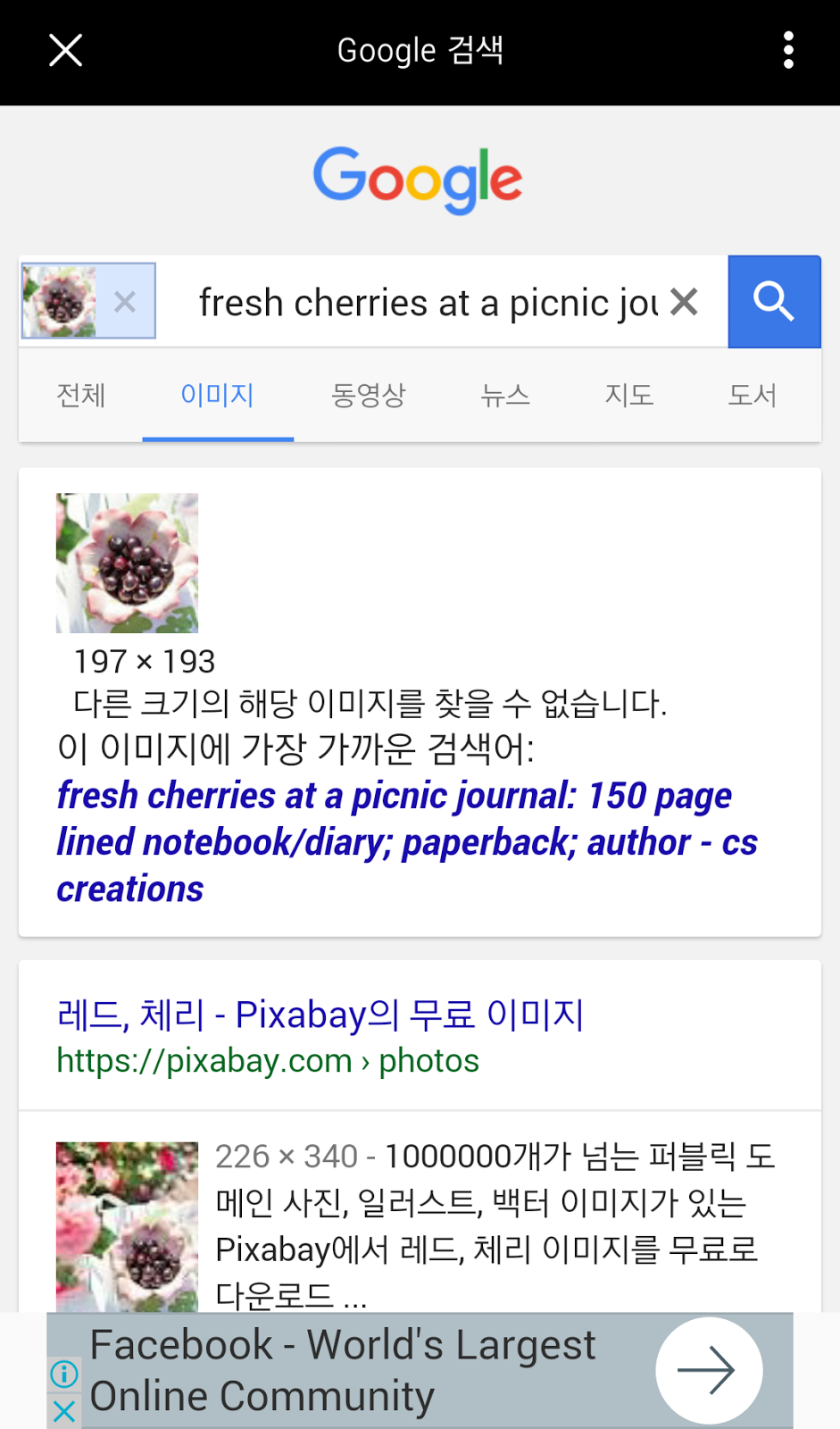Select the 뉴스 tab
Image resolution: width=840 pixels, height=1429 pixels.
pos(504,395)
